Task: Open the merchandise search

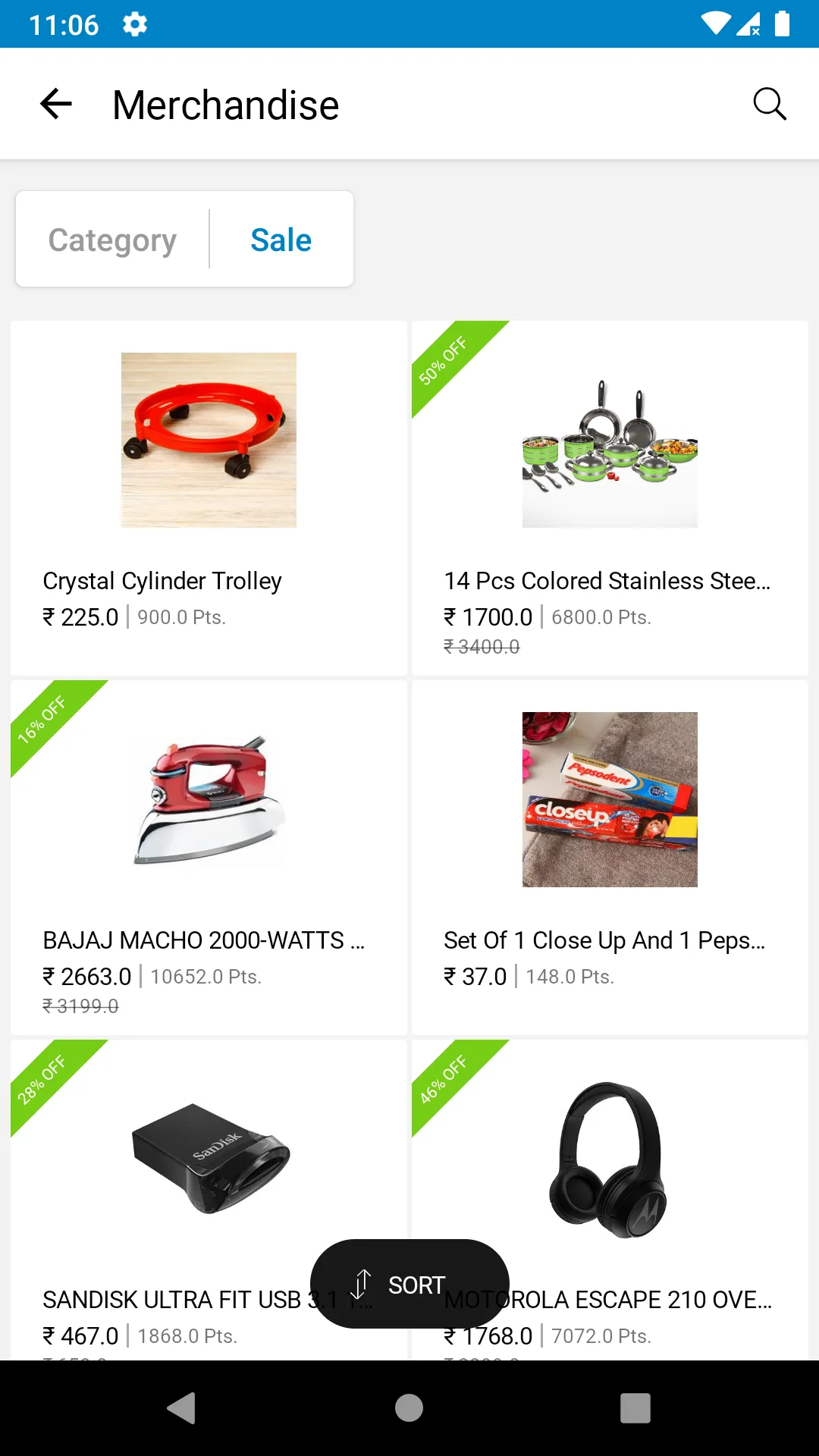Action: point(769,104)
